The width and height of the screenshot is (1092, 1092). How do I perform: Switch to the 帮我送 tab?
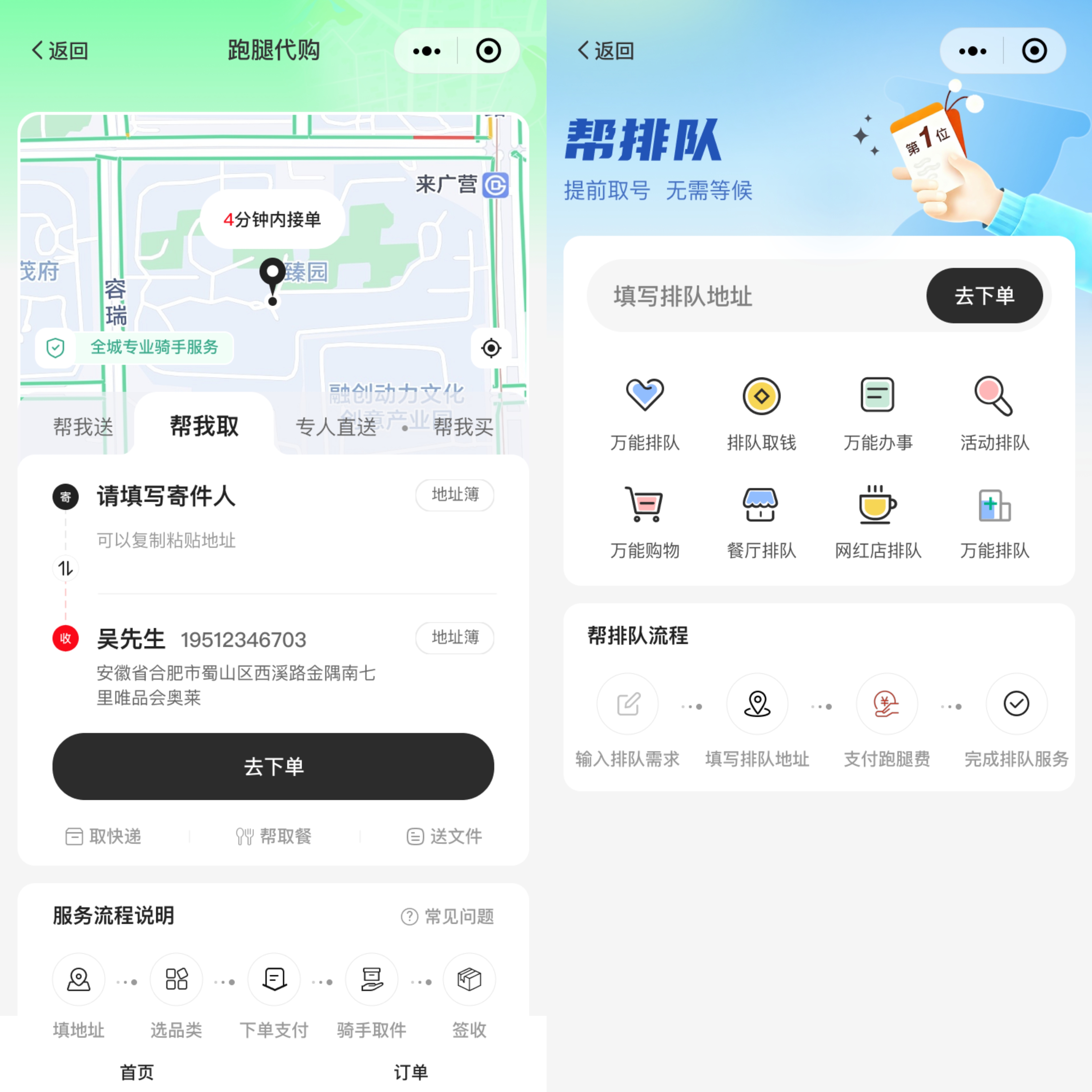point(83,427)
